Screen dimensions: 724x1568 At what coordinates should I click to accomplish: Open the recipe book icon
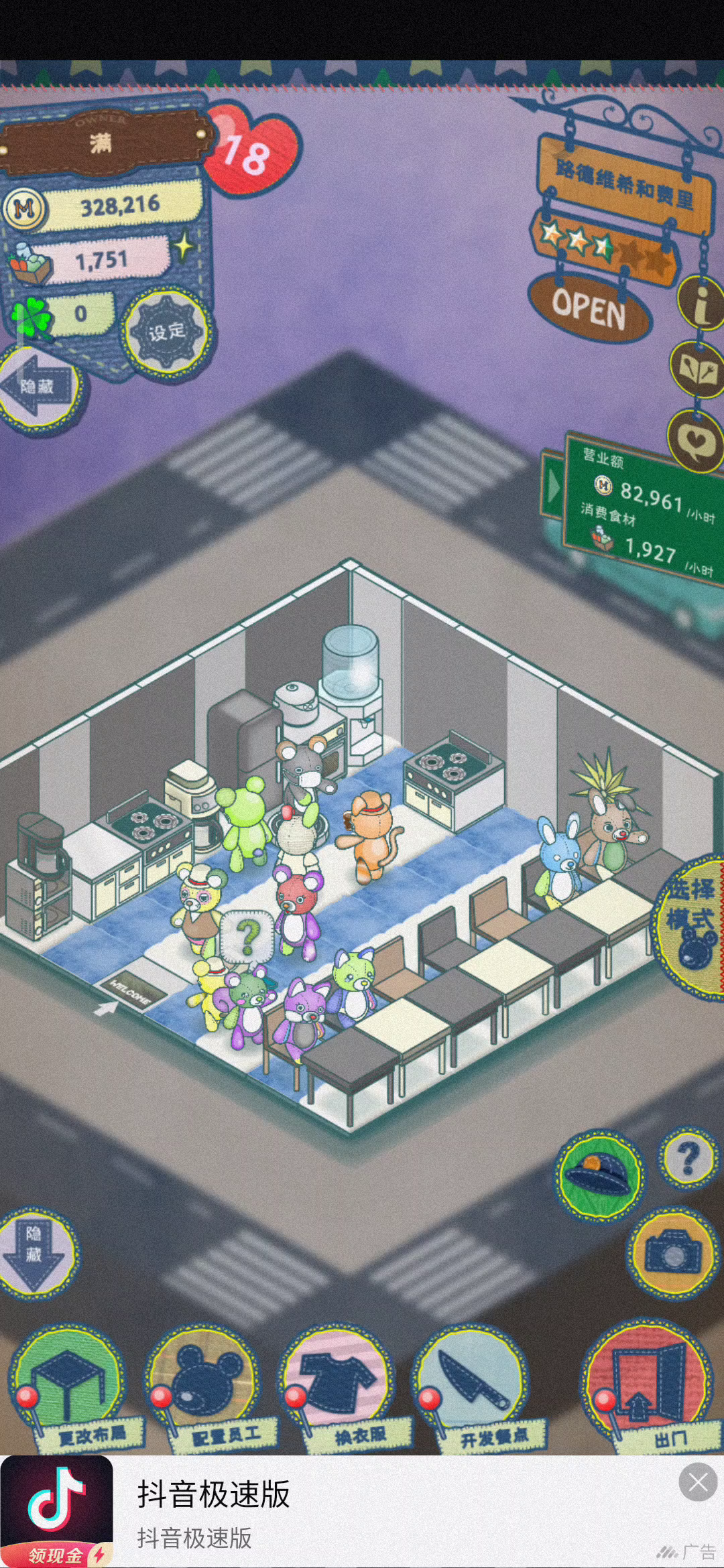(x=698, y=369)
